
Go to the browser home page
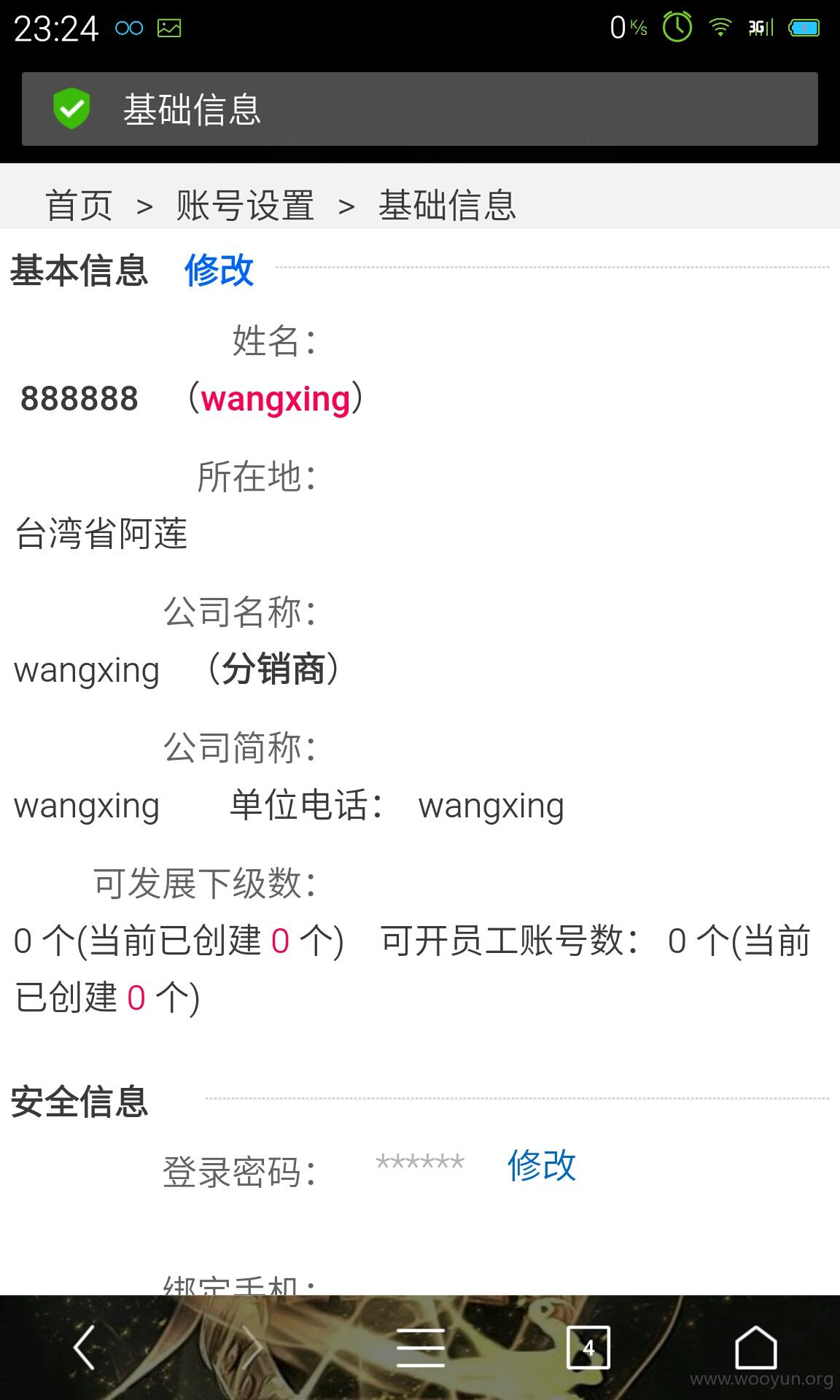[756, 1347]
